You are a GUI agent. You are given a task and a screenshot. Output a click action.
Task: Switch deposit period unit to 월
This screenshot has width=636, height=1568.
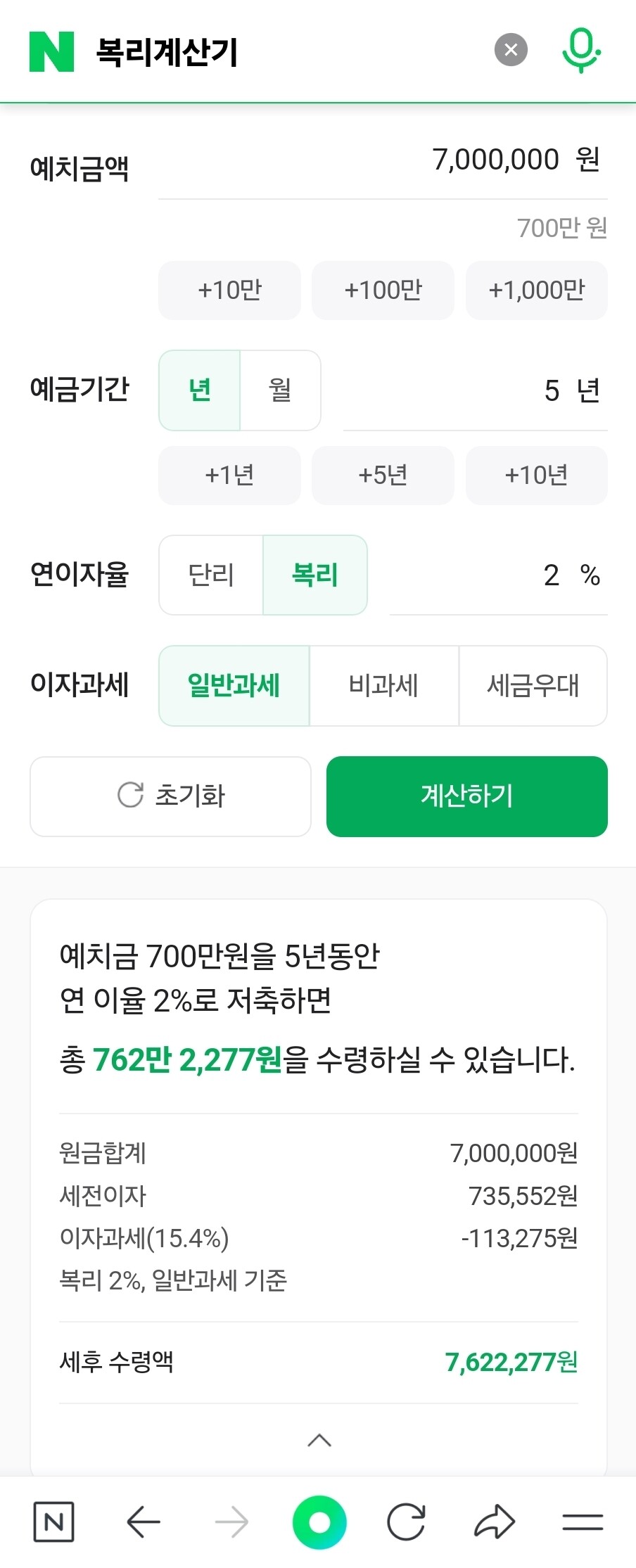(280, 390)
